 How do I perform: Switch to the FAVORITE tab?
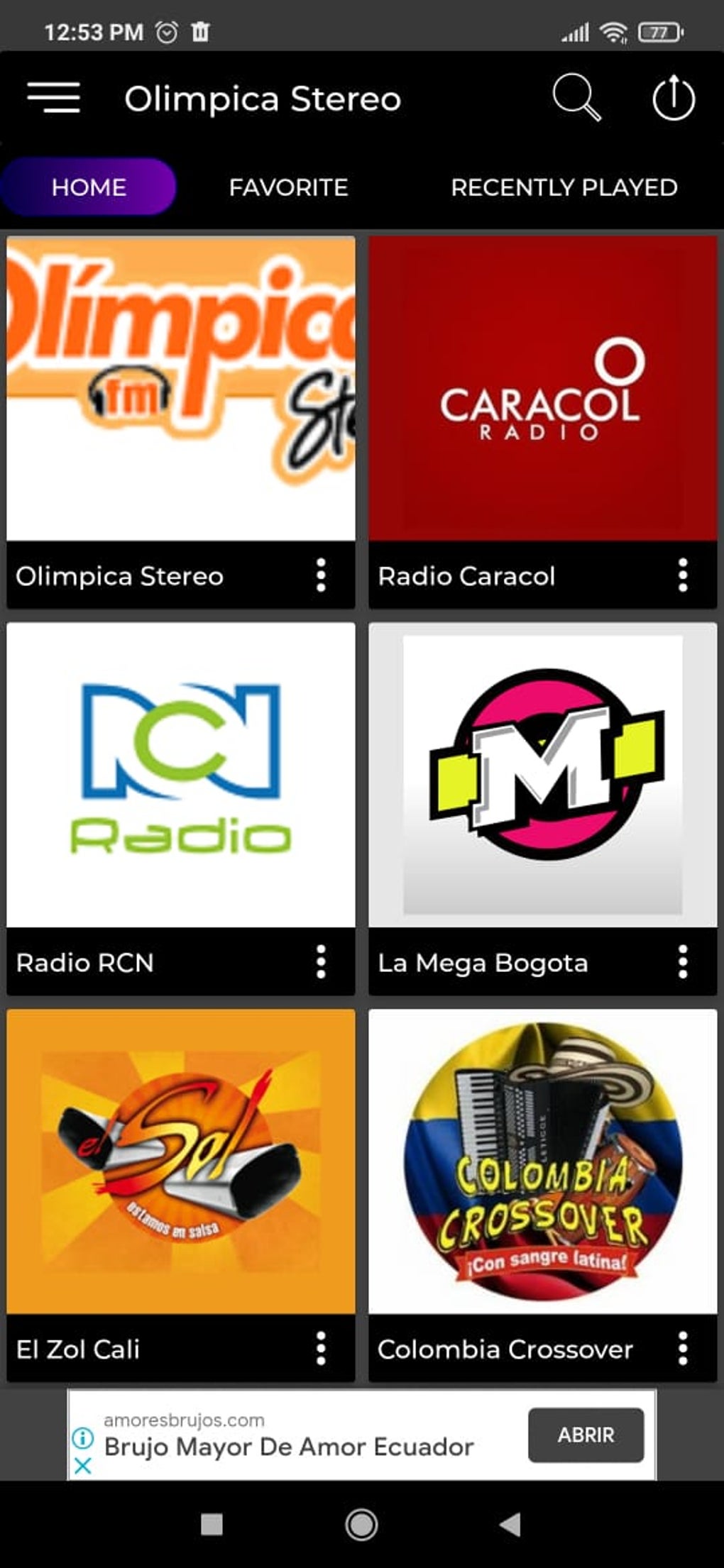point(287,187)
